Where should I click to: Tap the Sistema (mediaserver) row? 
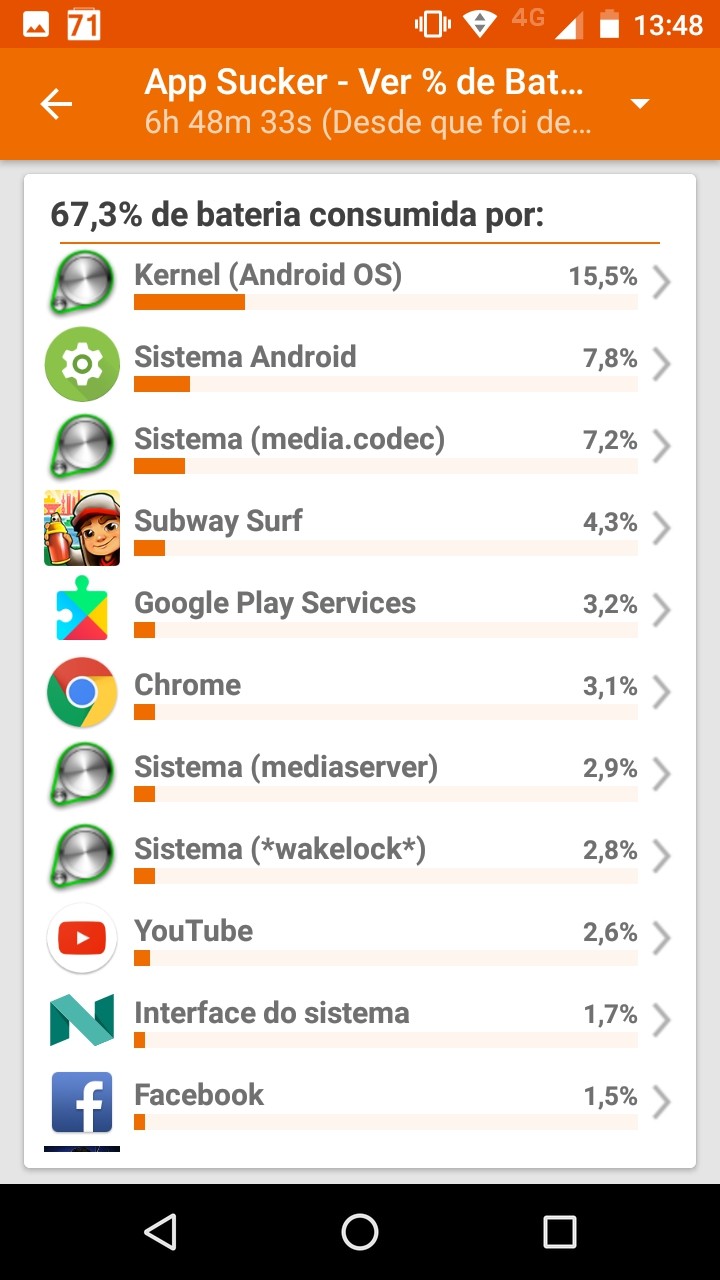360,775
